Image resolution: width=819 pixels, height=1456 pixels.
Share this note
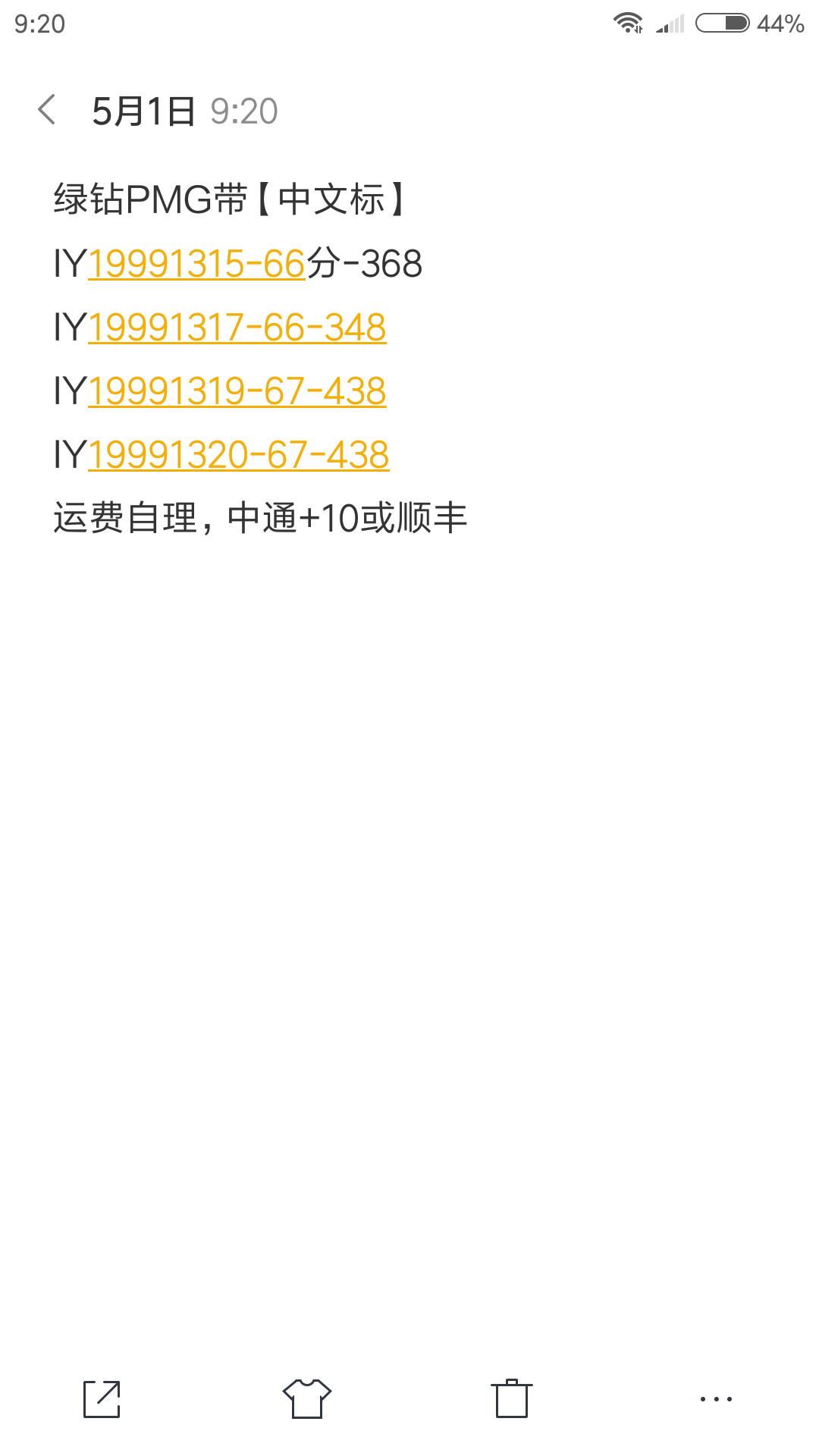(x=102, y=1398)
